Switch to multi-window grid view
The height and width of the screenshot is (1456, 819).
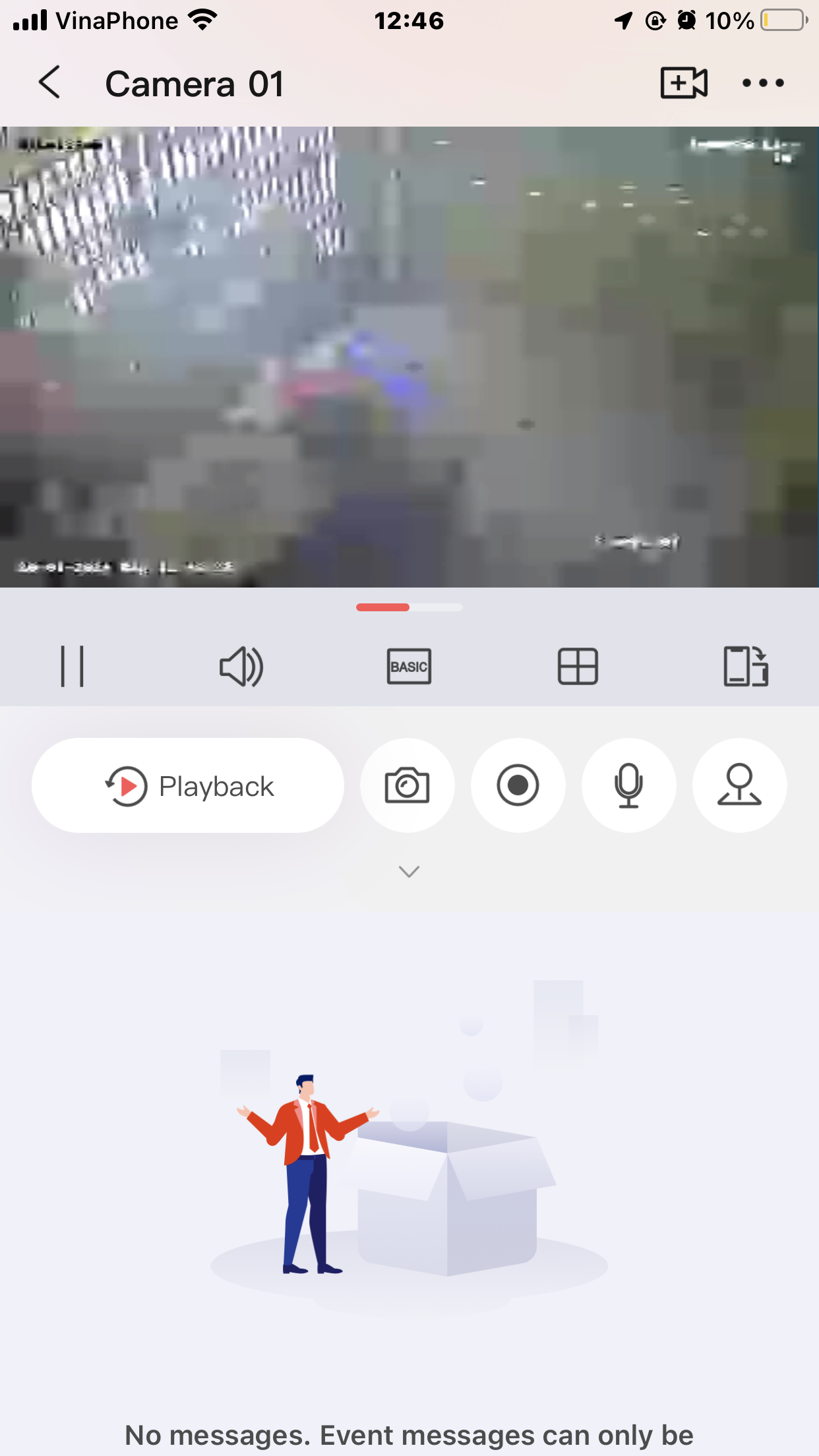(578, 667)
